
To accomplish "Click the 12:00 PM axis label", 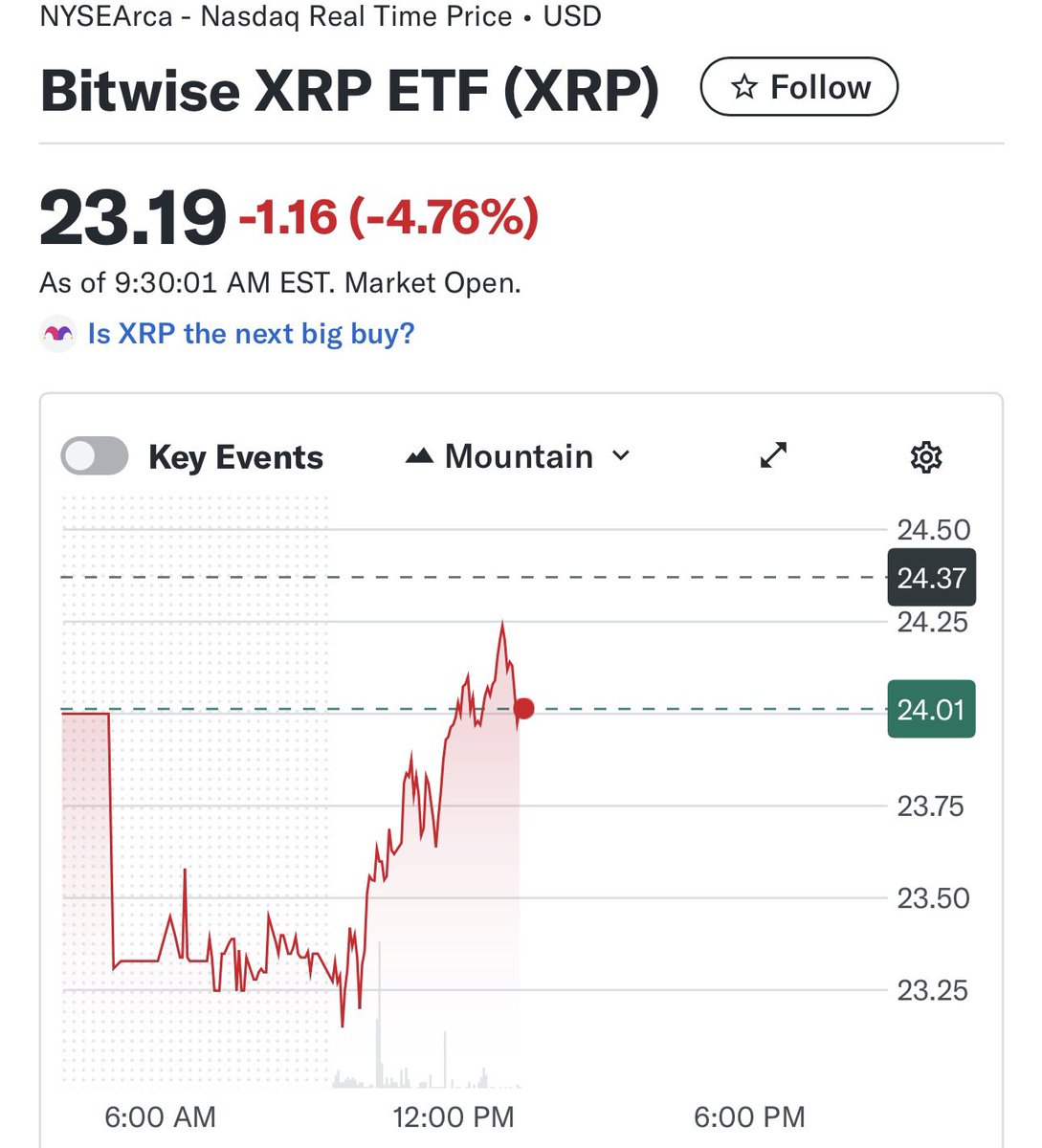I will (454, 1116).
